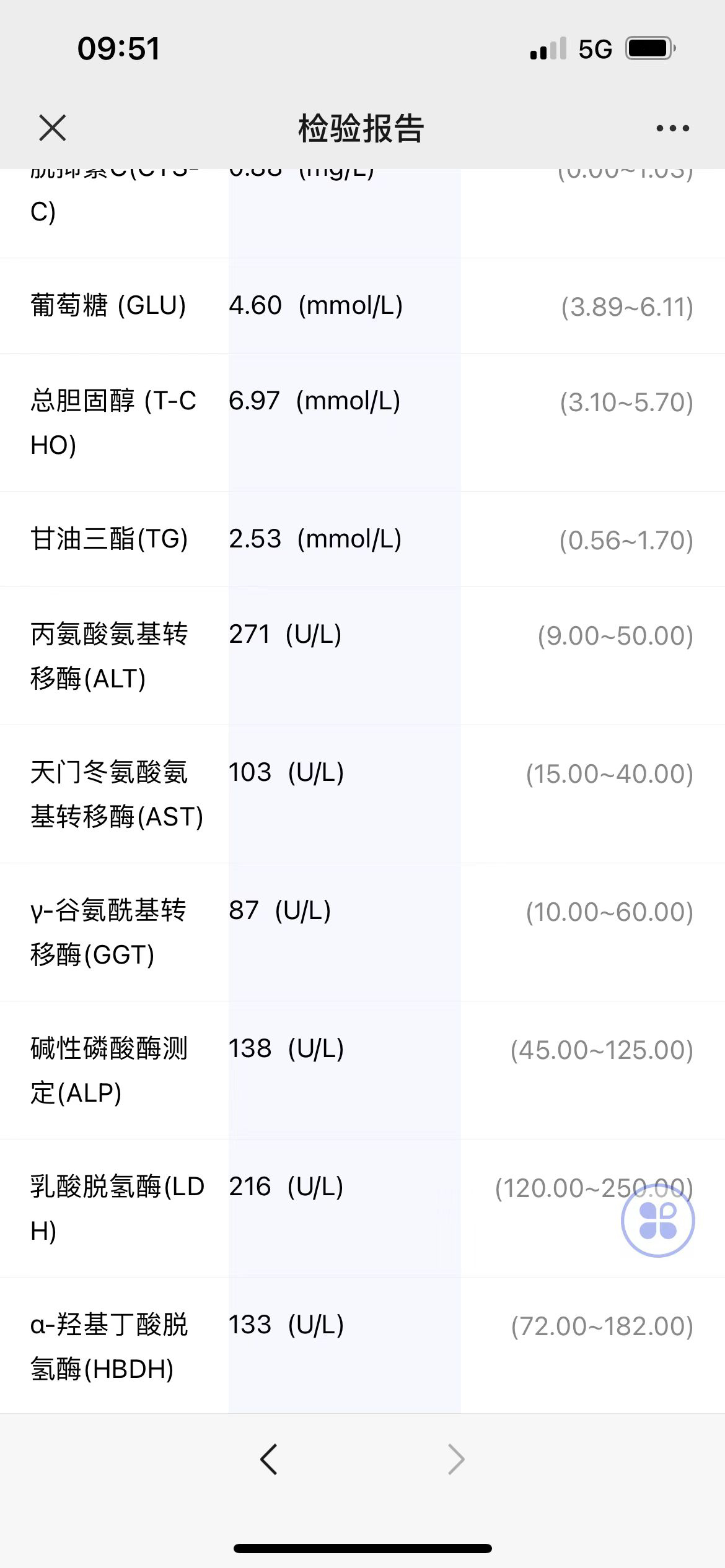Tap the floating four-leaf shortcut button
Viewport: 725px width, 1568px height.
[657, 1220]
